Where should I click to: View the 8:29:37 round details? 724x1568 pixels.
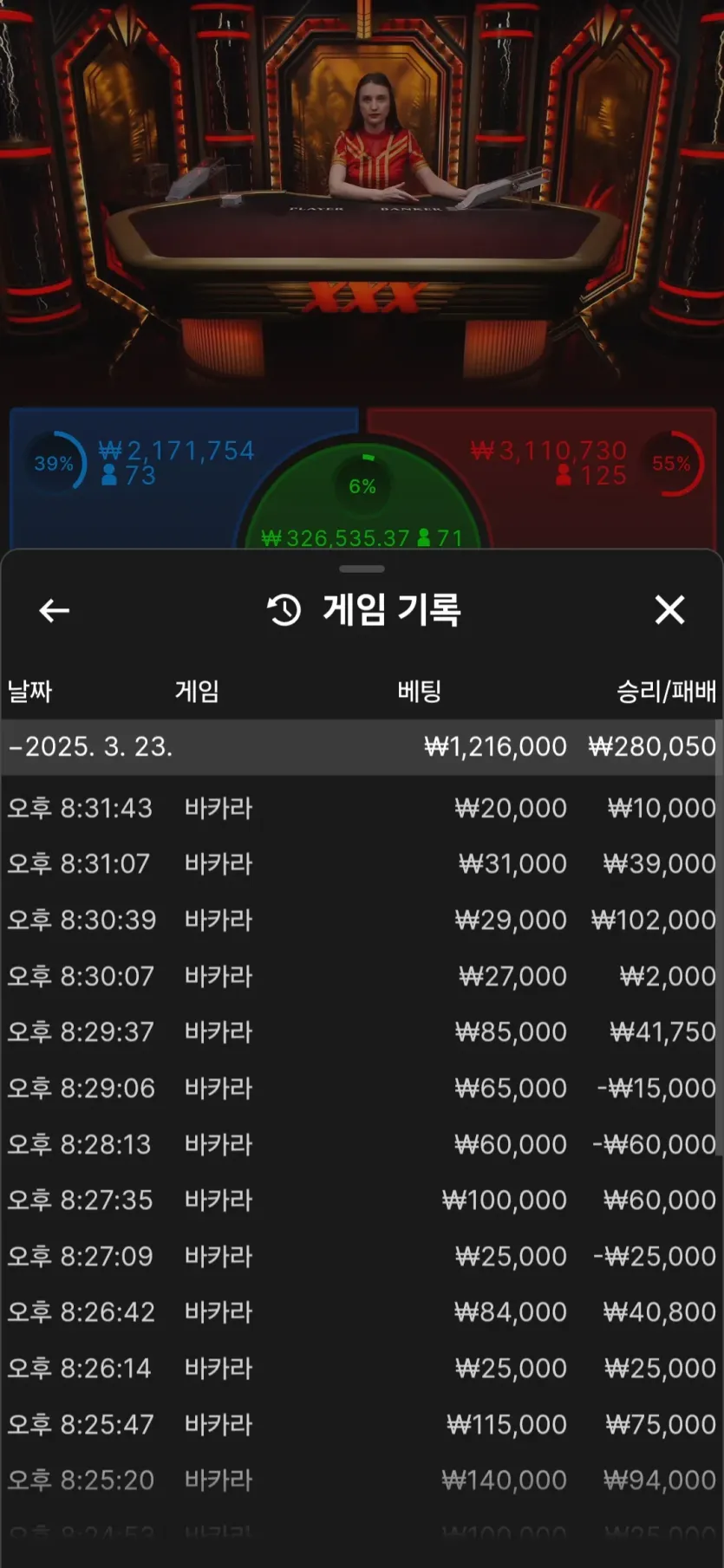pos(362,1031)
